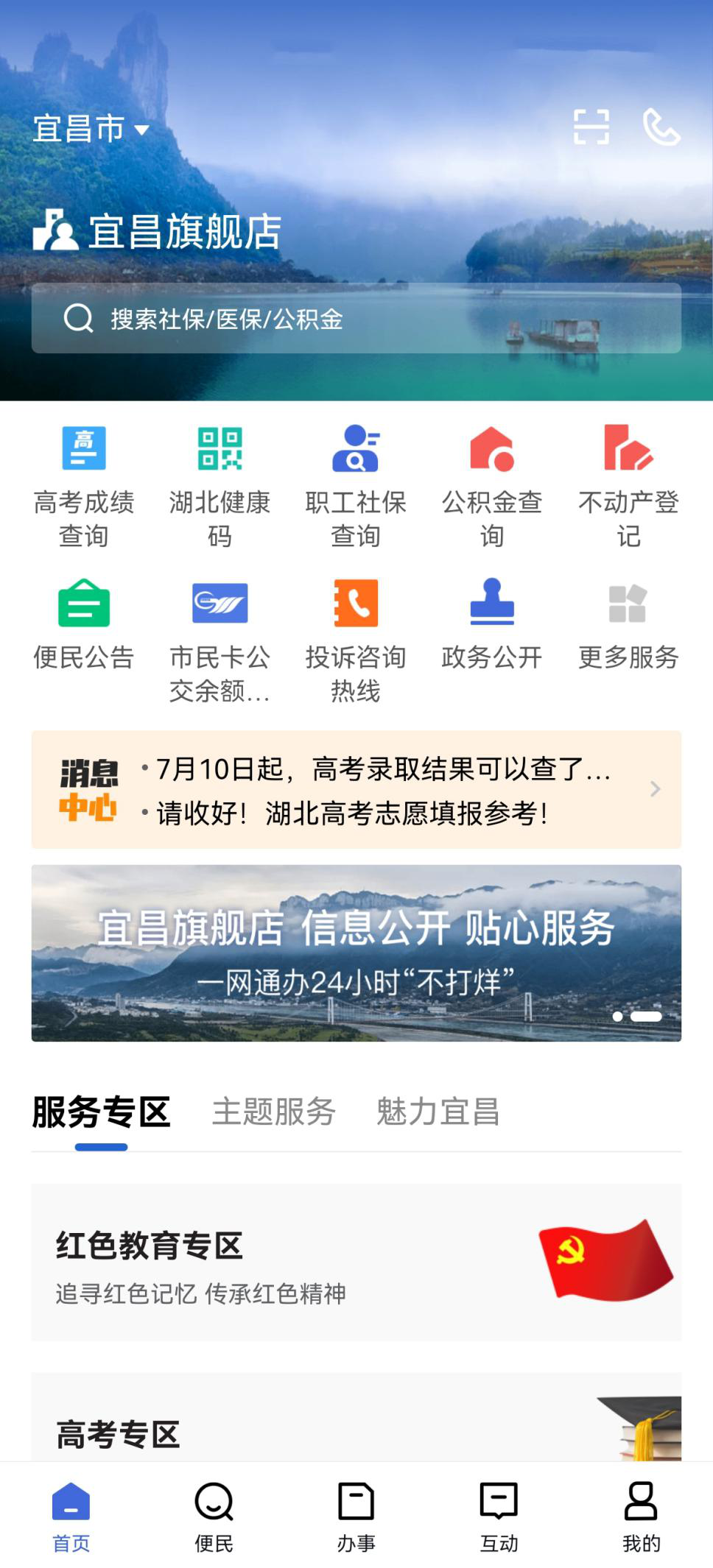Open 职工社保查询 service
Viewport: 713px width, 1568px height.
pos(356,484)
